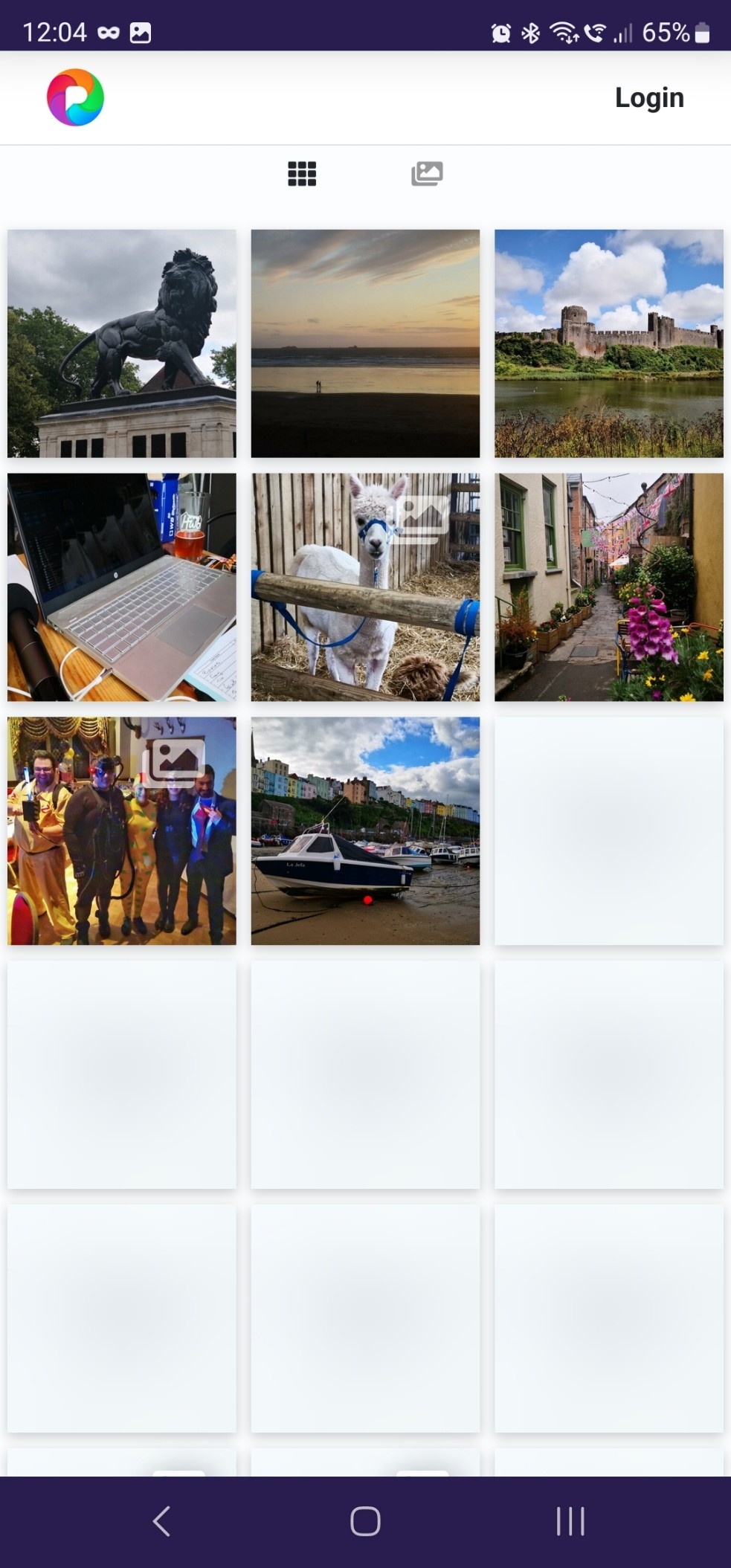Open the recent apps overview
Screen dimensions: 731x1568
pos(570,1521)
